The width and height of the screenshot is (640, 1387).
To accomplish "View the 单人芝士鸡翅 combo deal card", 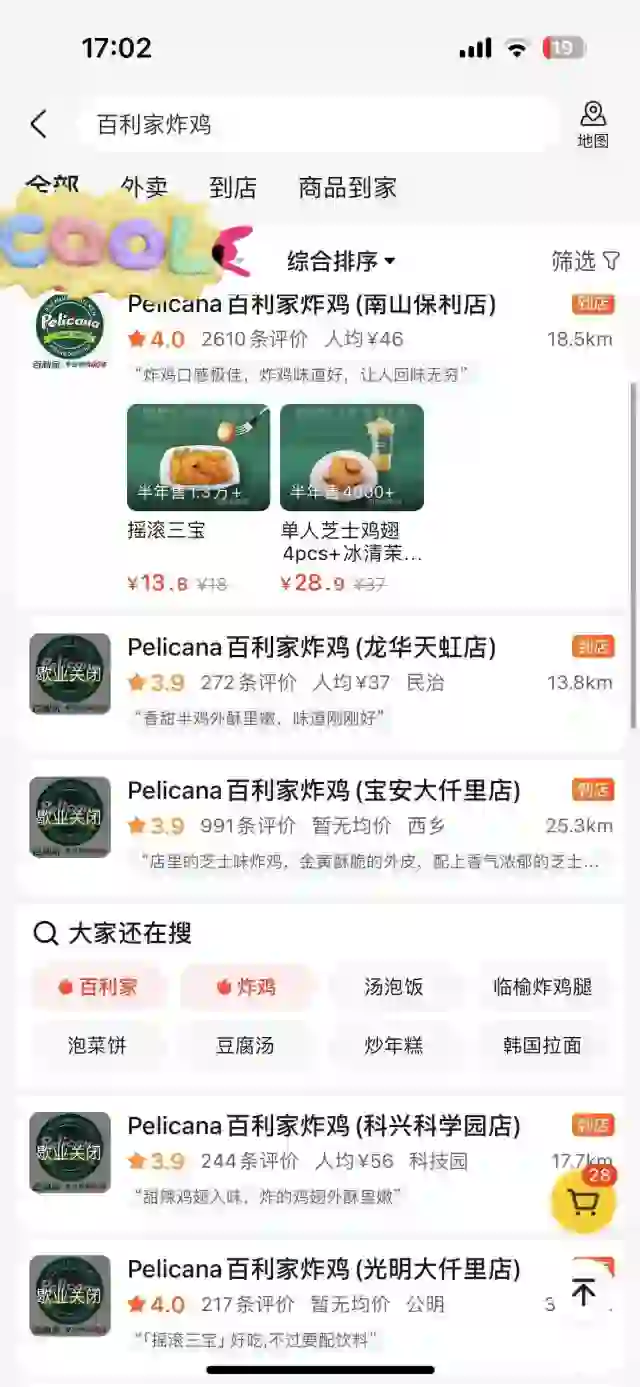I will click(x=351, y=458).
